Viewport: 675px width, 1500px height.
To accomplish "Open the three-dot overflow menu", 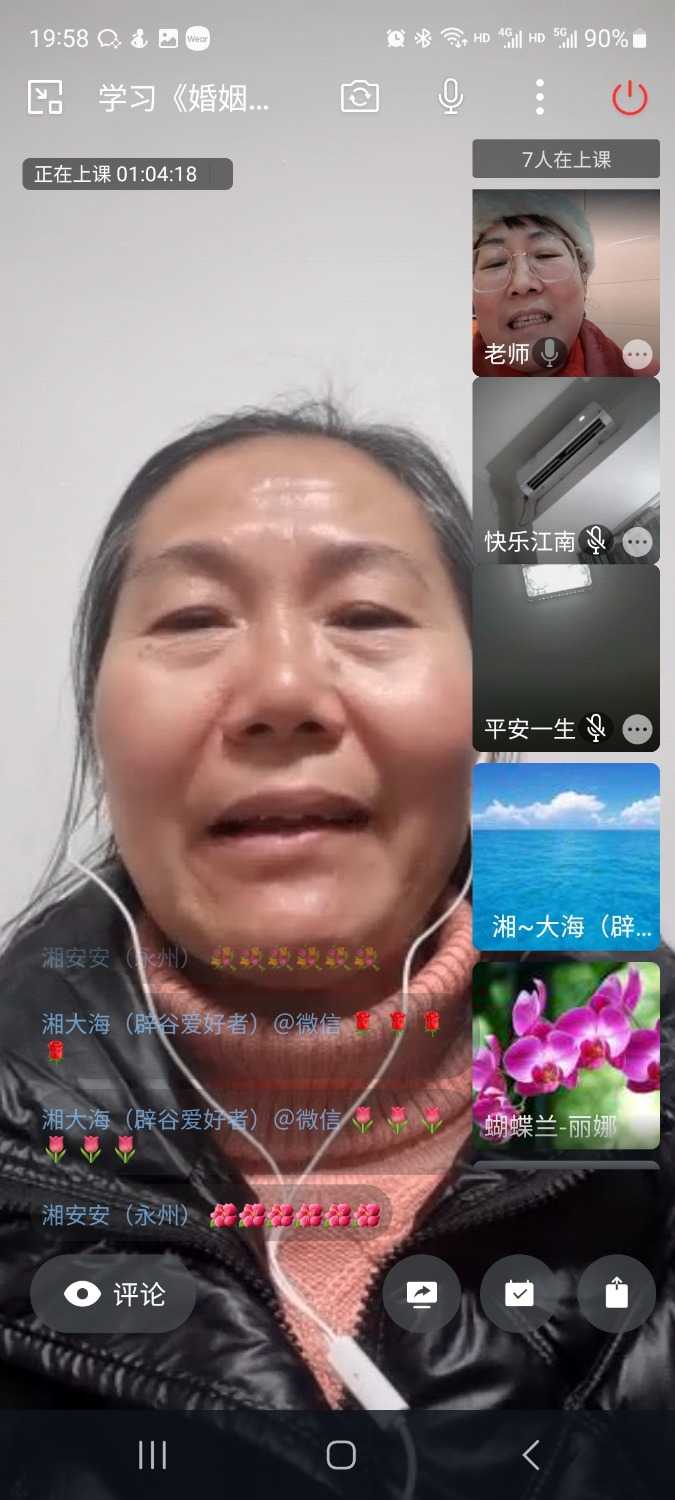I will pos(540,97).
